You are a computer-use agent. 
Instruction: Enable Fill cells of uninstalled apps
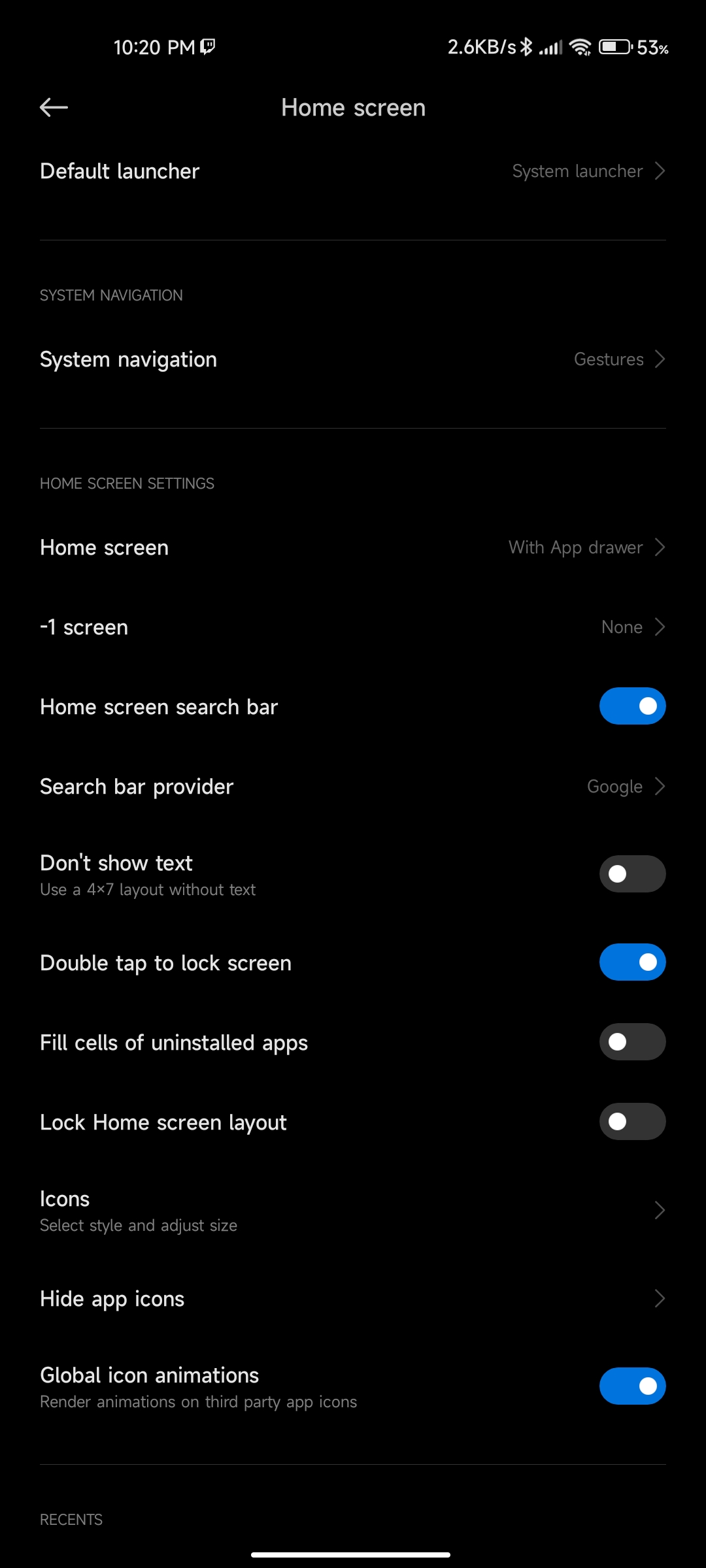click(632, 1042)
